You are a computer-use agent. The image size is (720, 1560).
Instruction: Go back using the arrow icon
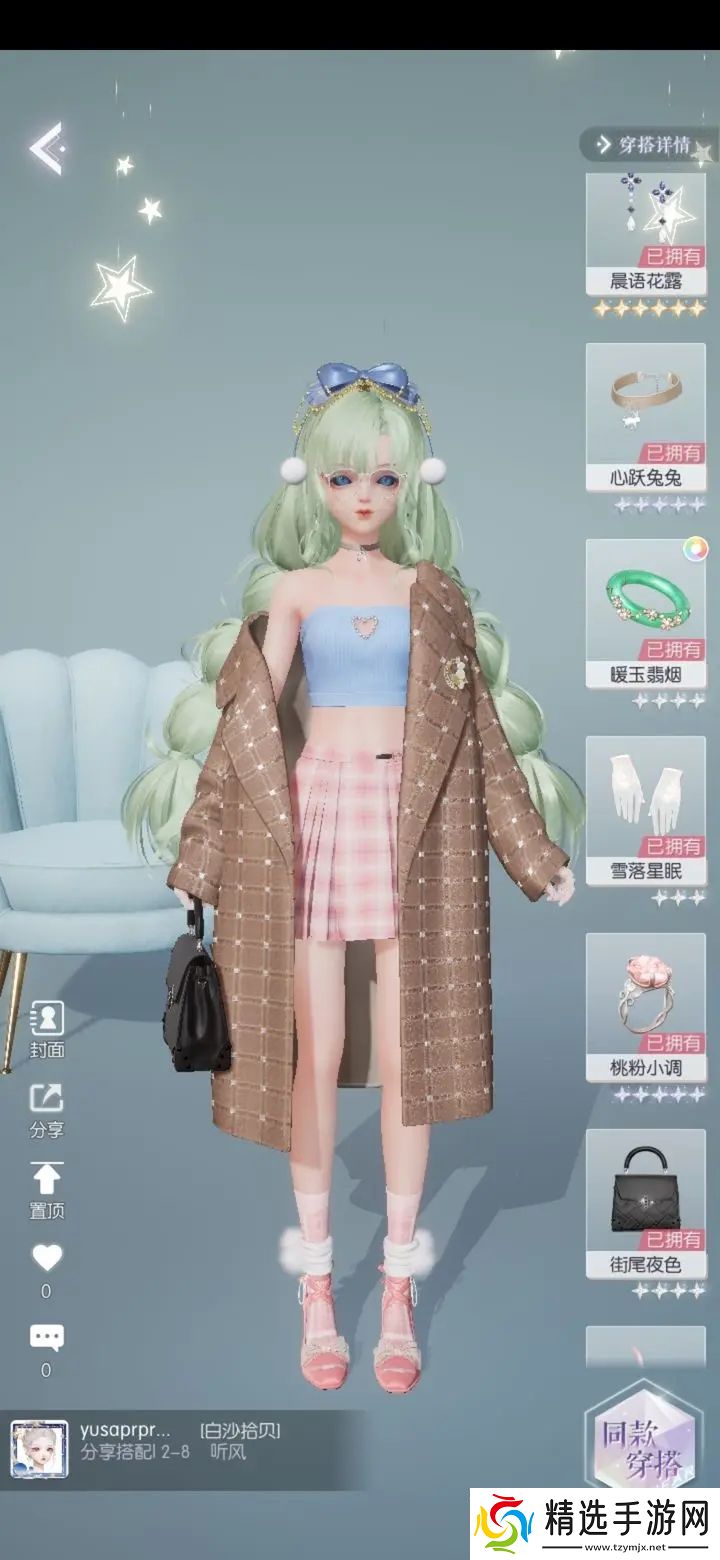(46, 148)
